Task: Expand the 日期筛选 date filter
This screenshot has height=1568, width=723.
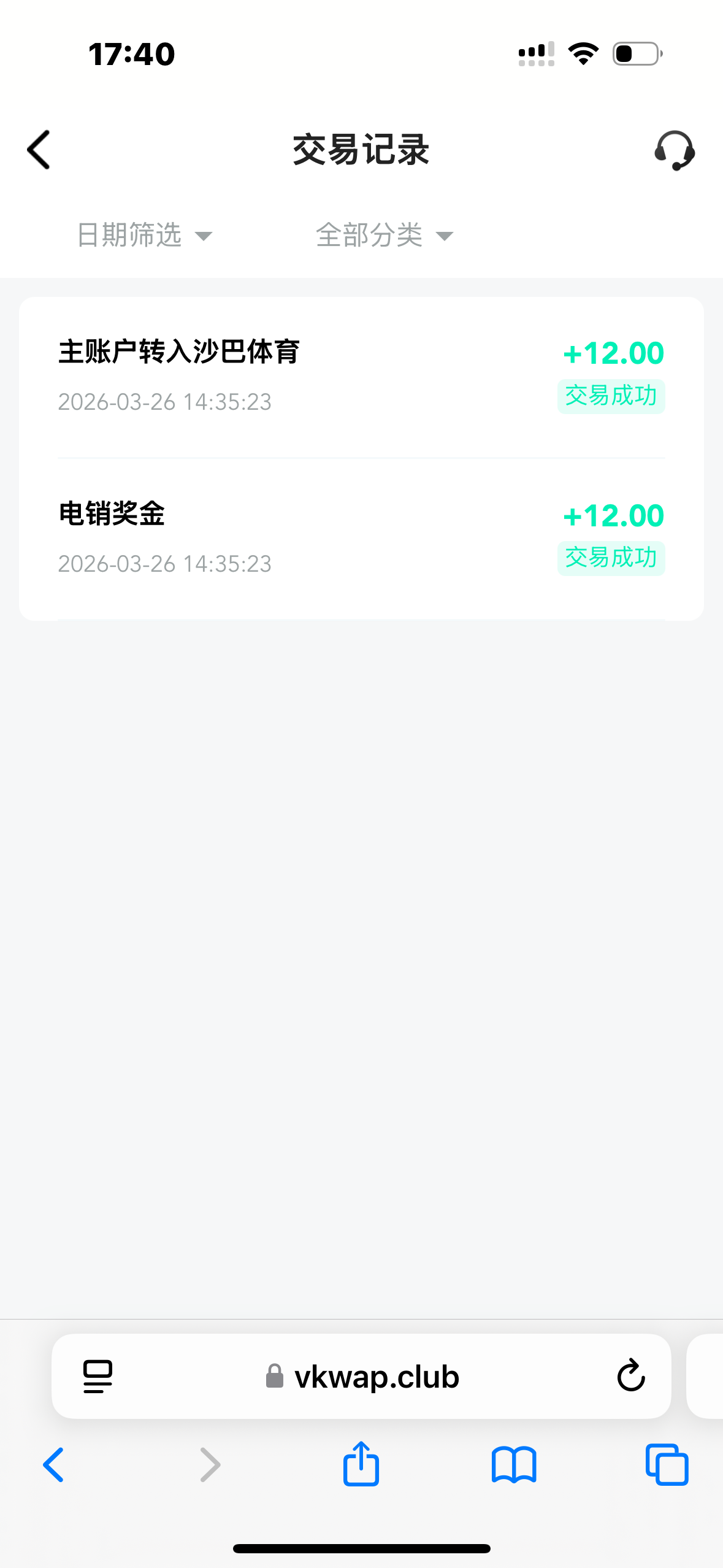Action: 144,236
